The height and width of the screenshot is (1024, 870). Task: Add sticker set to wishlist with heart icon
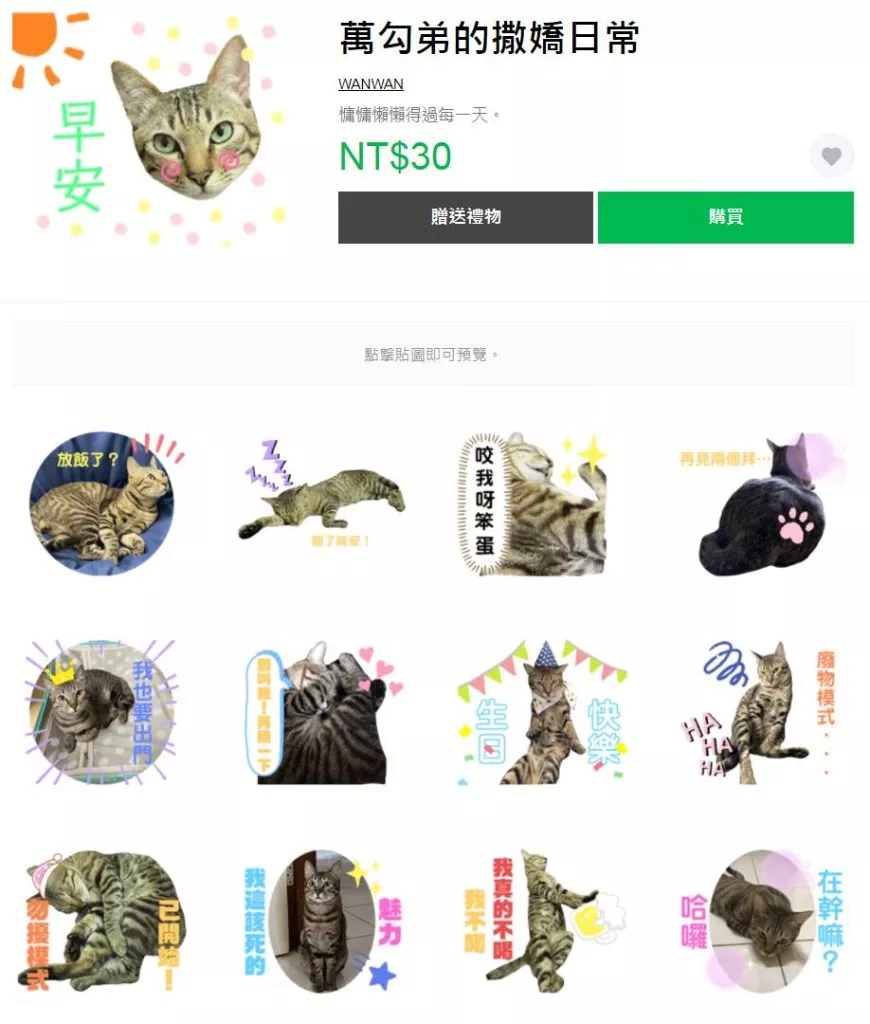[831, 156]
